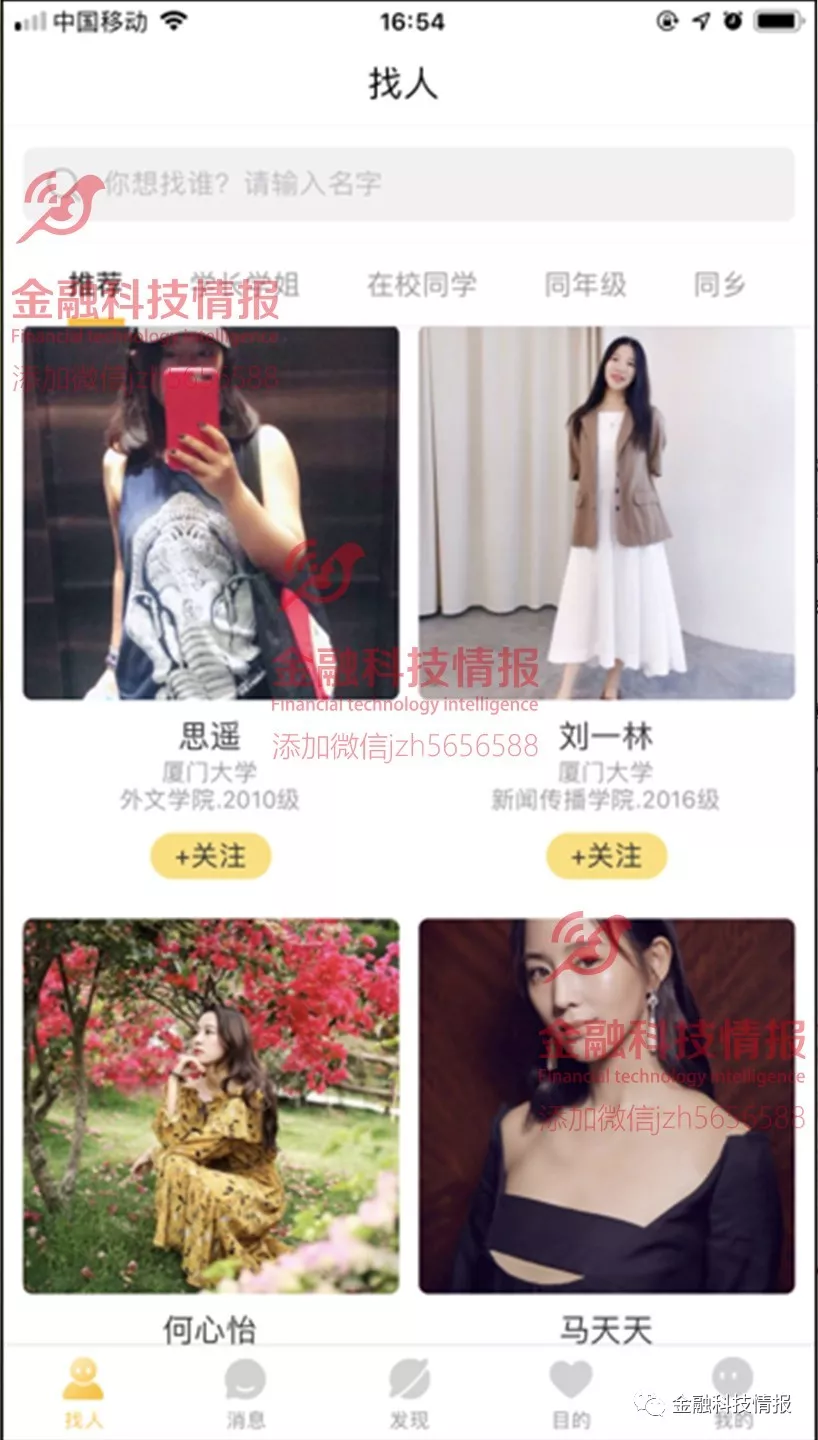
Task: Go to the 我的 bottom tab
Action: 733,1393
